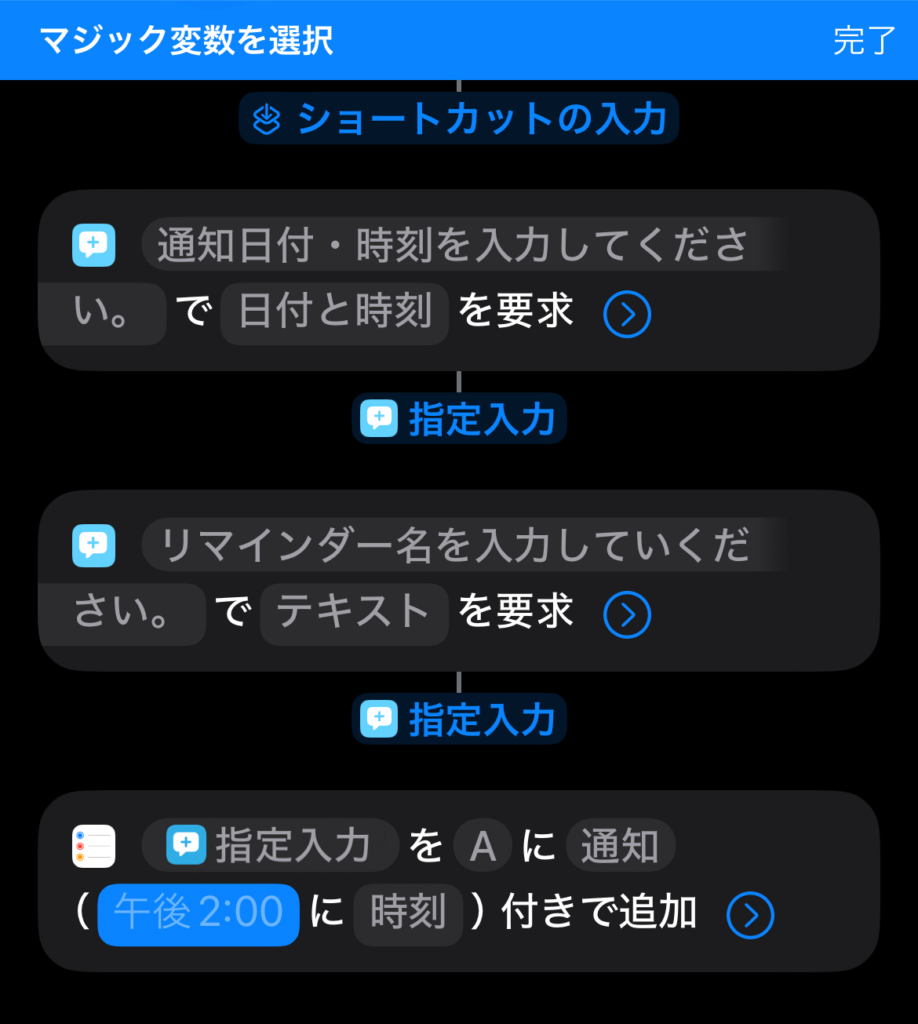Open the テキスト input type selector
The height and width of the screenshot is (1024, 918).
[x=354, y=613]
